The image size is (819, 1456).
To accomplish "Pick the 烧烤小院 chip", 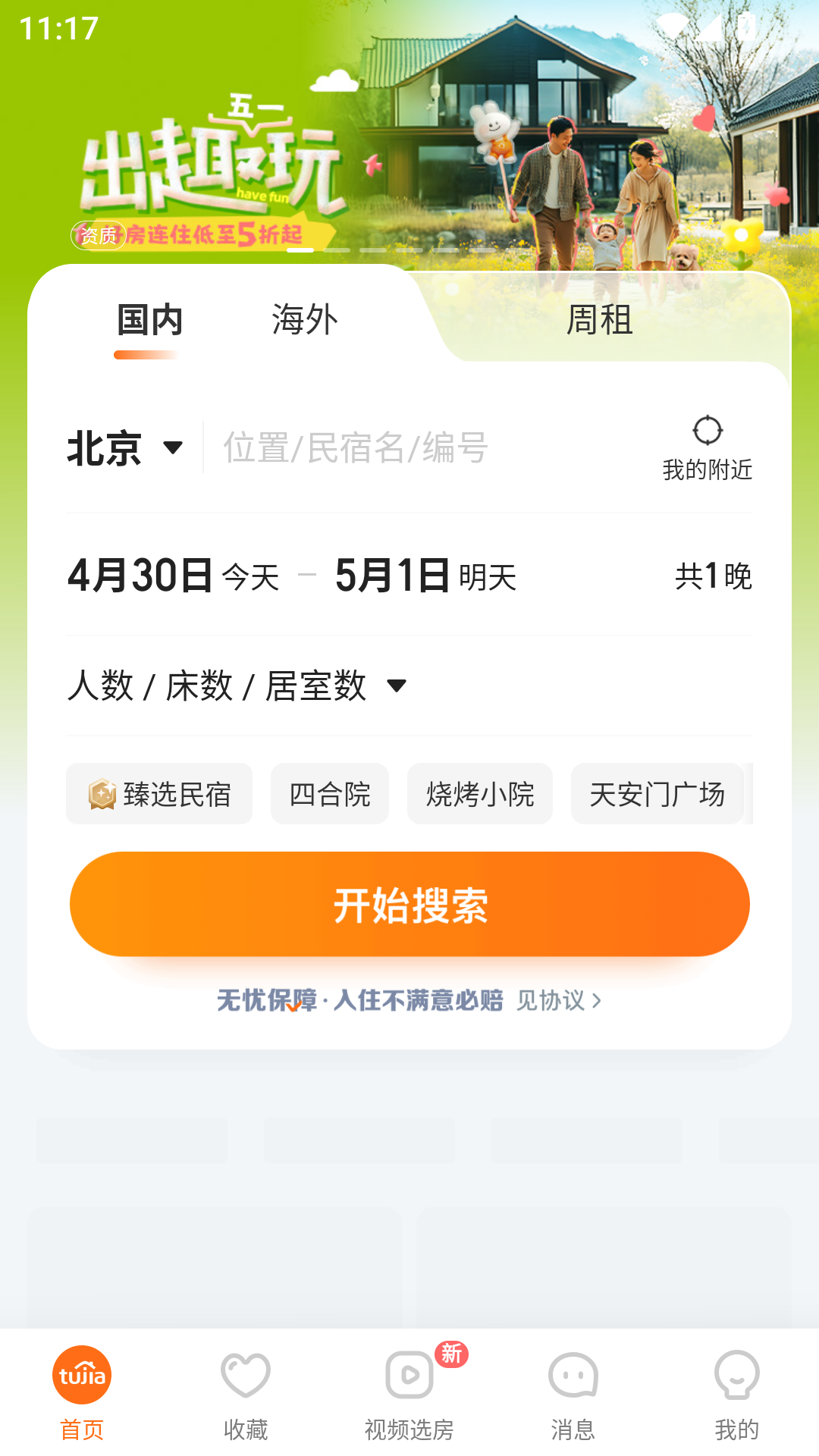I will click(480, 794).
